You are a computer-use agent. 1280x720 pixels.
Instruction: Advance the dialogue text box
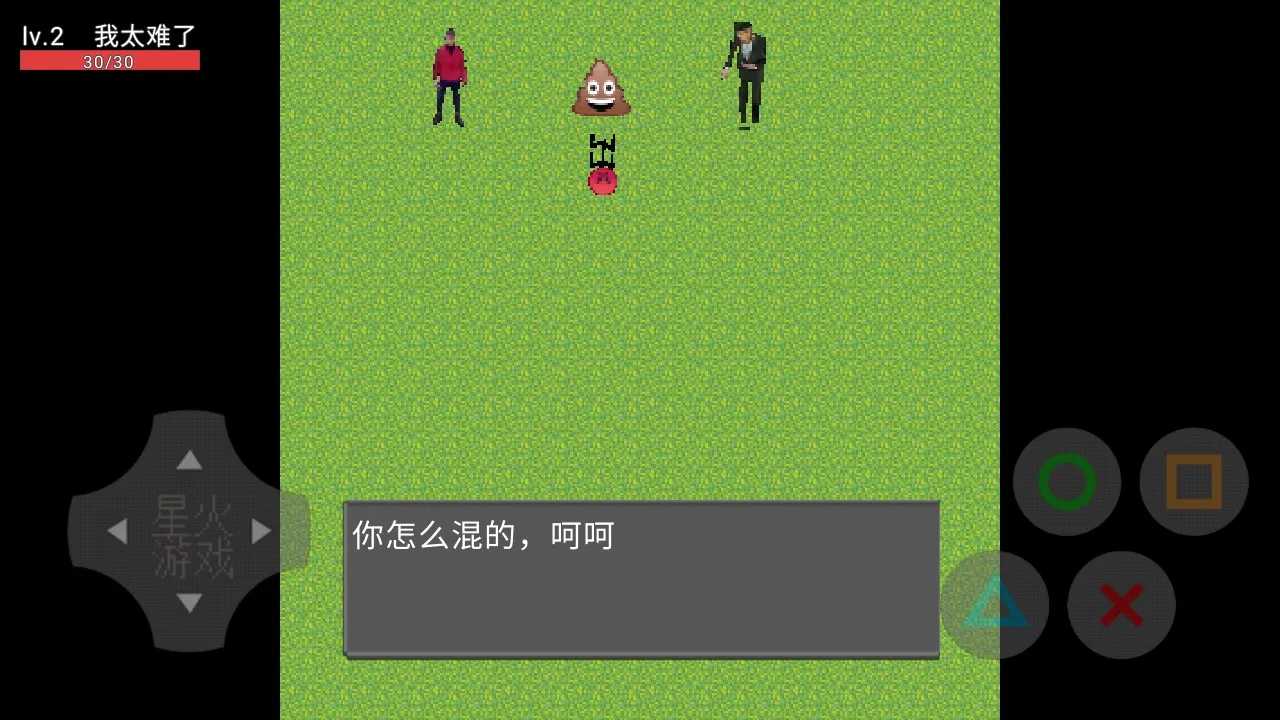(x=641, y=578)
